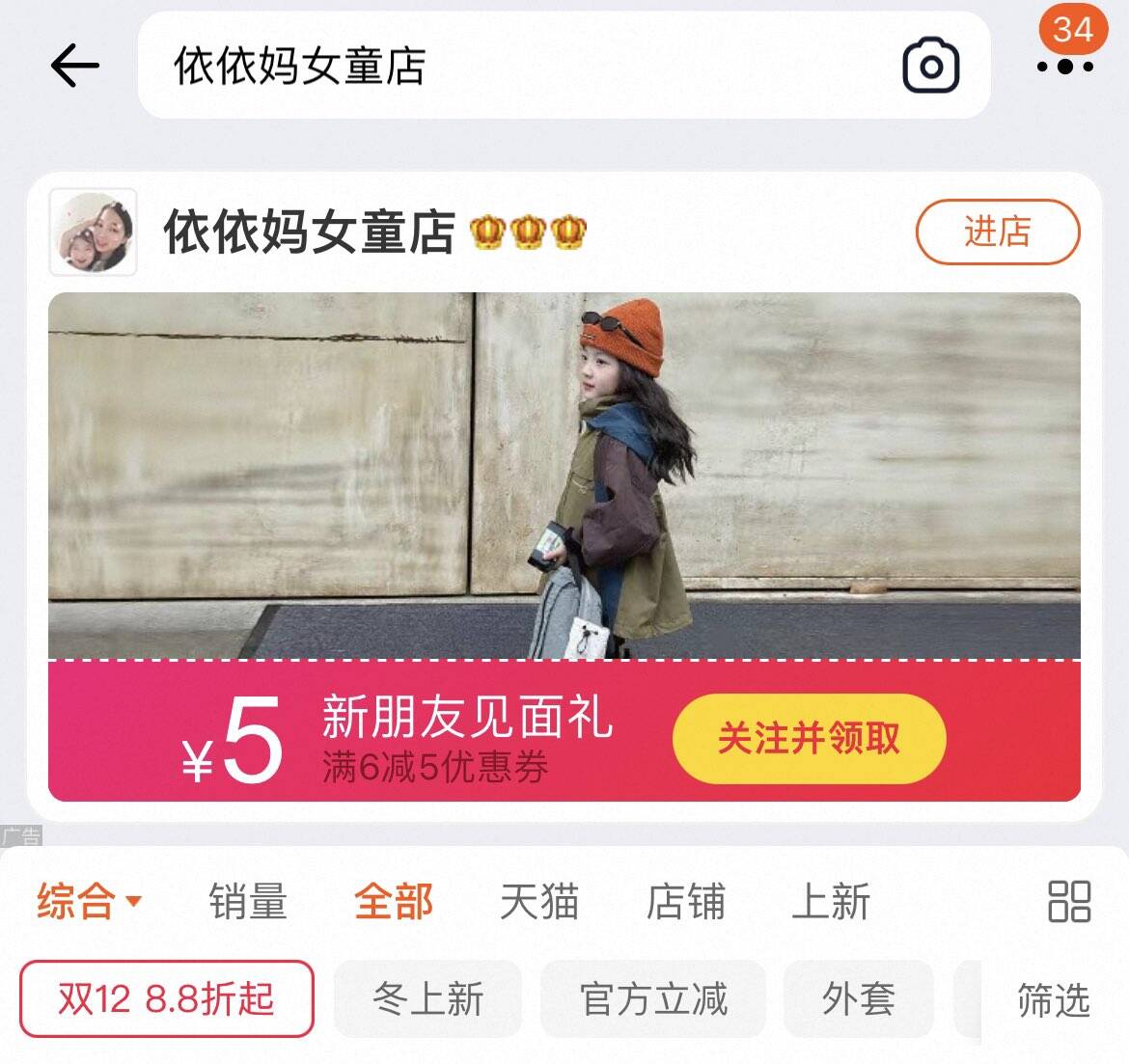
Task: Select the 全部 tab
Action: [x=394, y=901]
